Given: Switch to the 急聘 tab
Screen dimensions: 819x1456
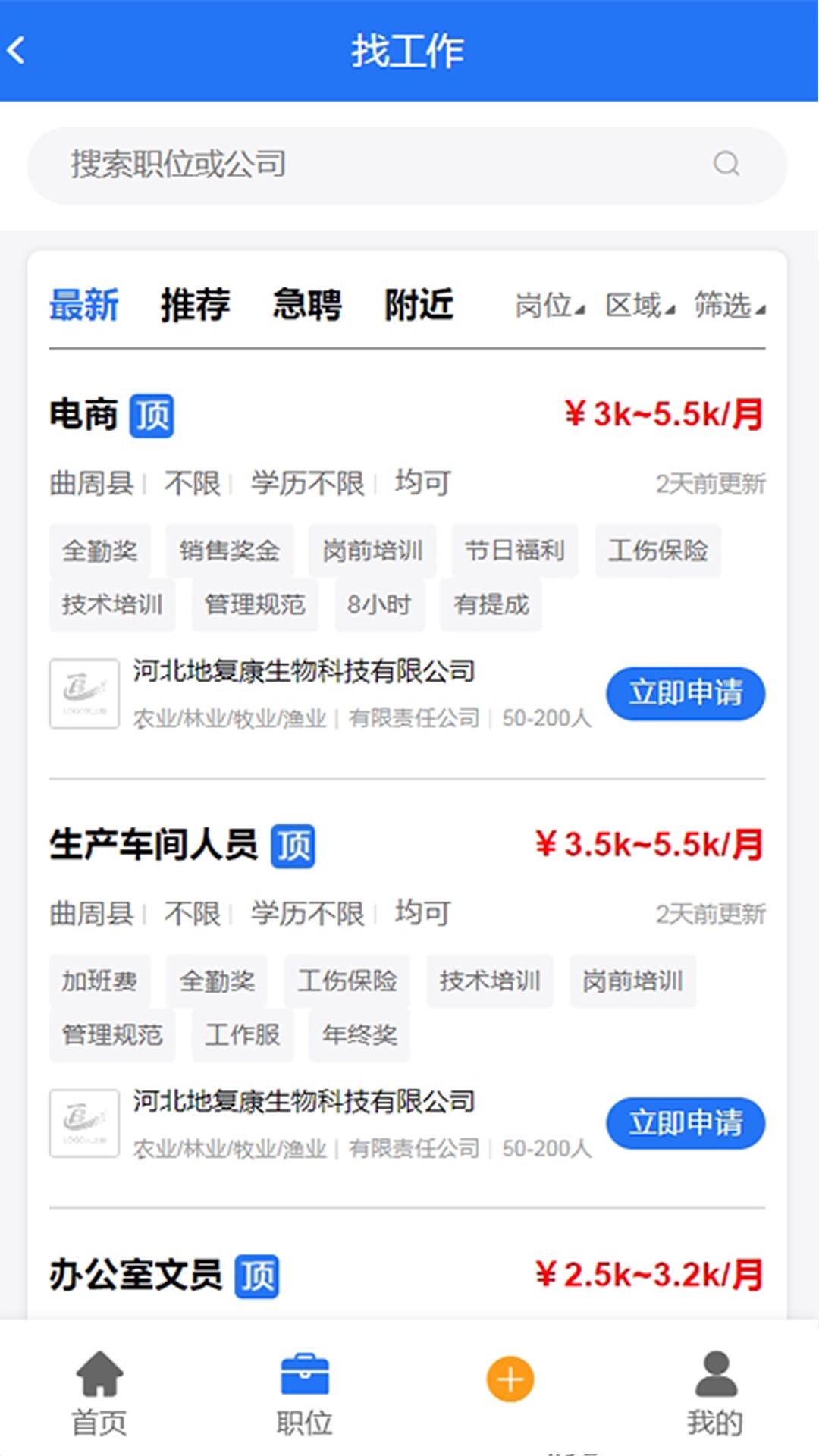Looking at the screenshot, I should tap(307, 306).
